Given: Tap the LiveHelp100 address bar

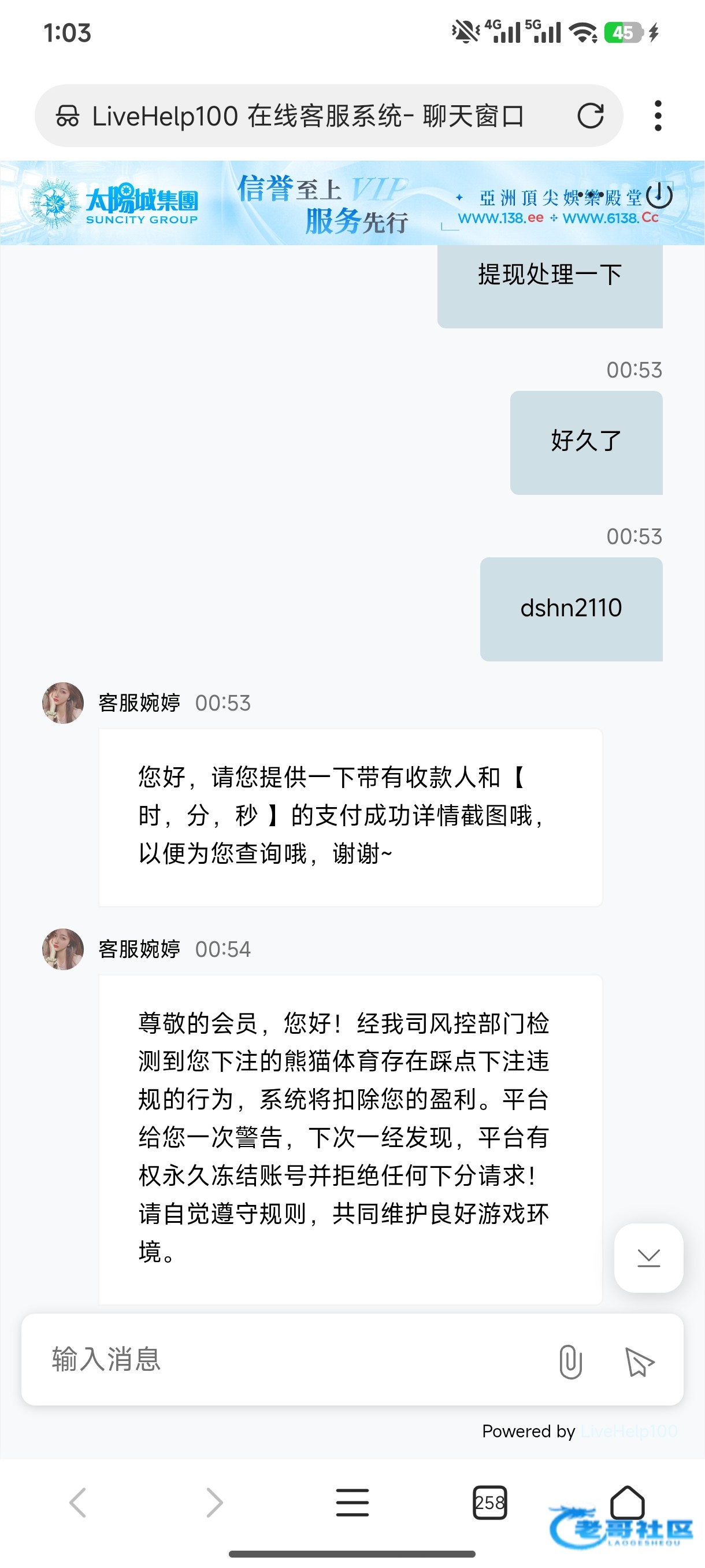Looking at the screenshot, I should coord(307,116).
